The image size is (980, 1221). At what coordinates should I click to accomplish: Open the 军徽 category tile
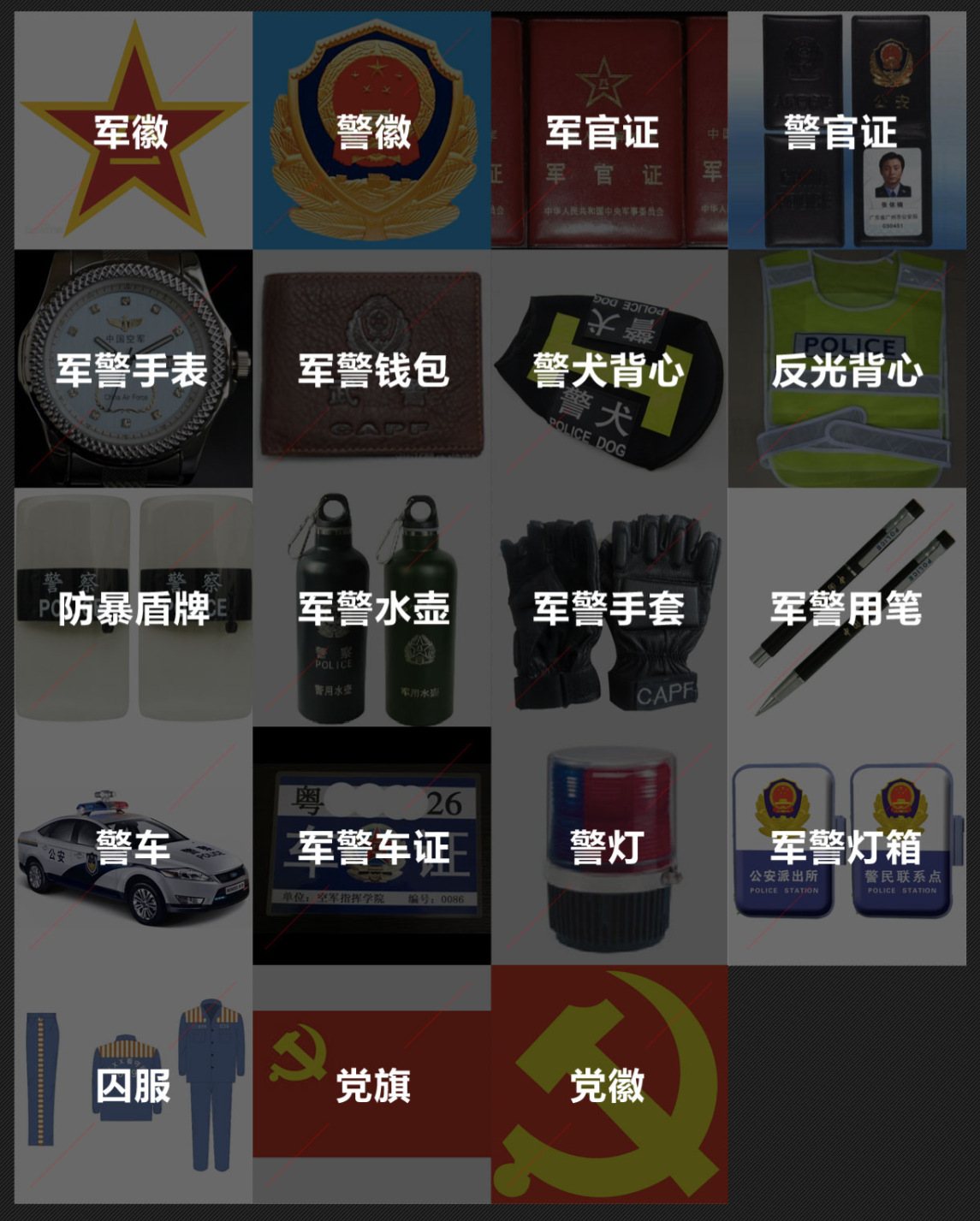point(133,131)
